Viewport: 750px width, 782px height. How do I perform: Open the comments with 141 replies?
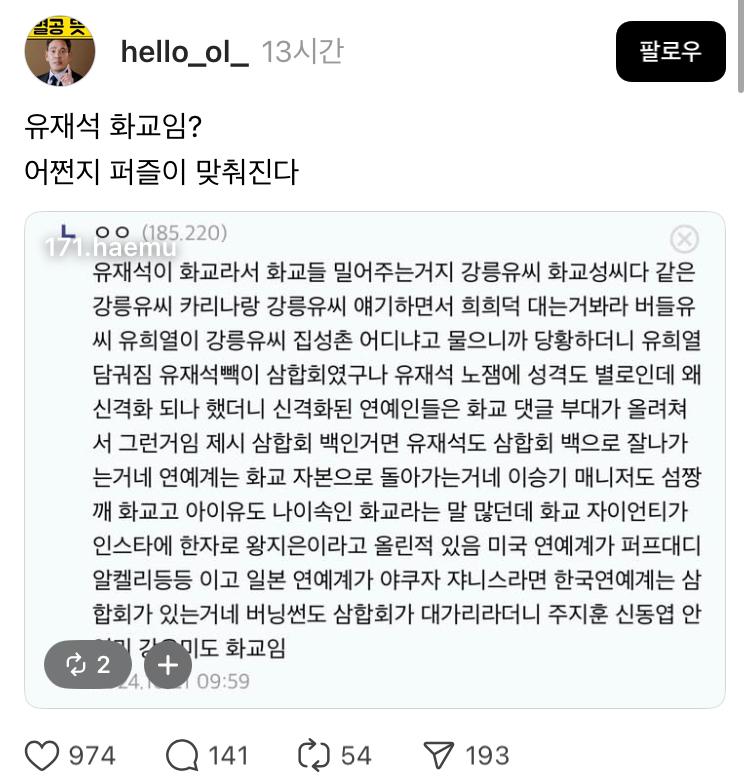(x=181, y=755)
